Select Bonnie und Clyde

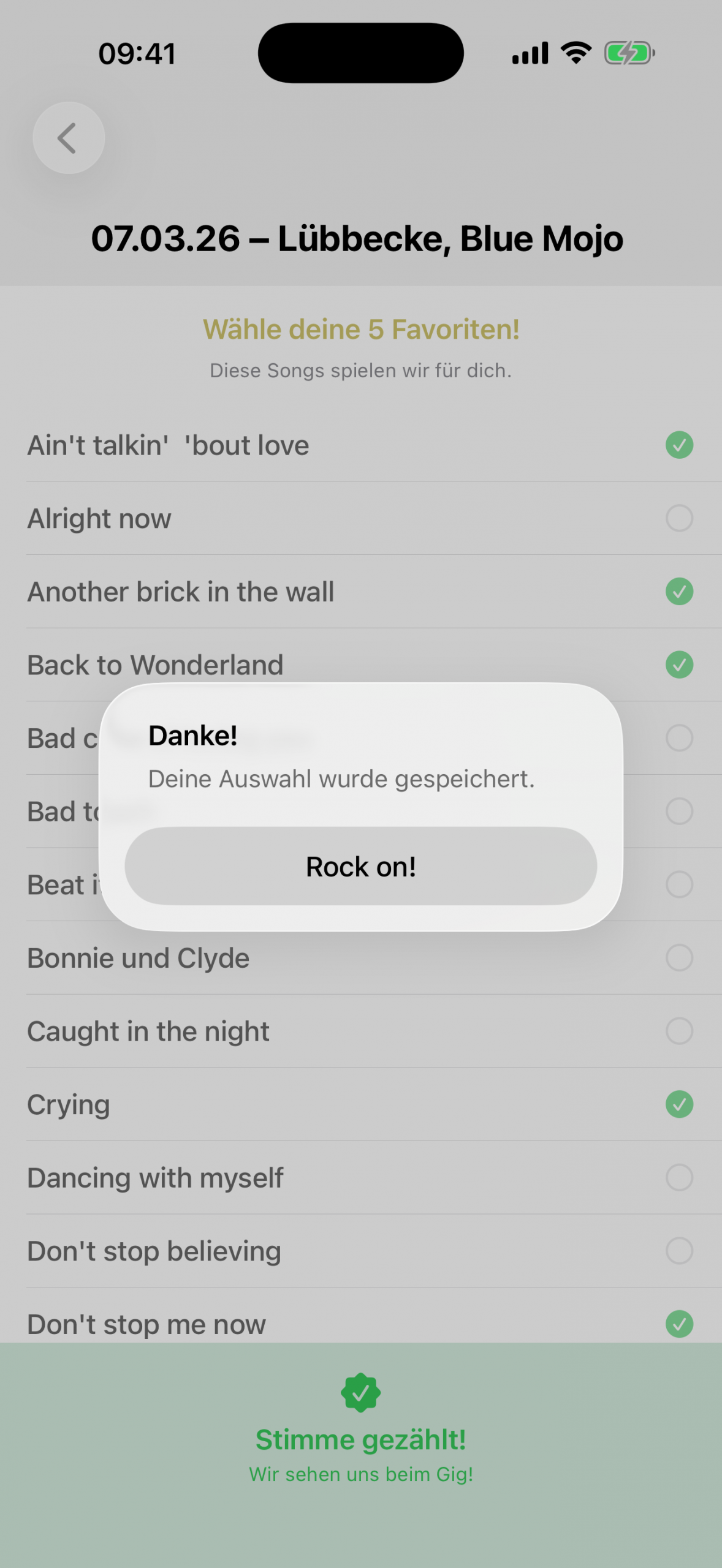click(x=679, y=958)
